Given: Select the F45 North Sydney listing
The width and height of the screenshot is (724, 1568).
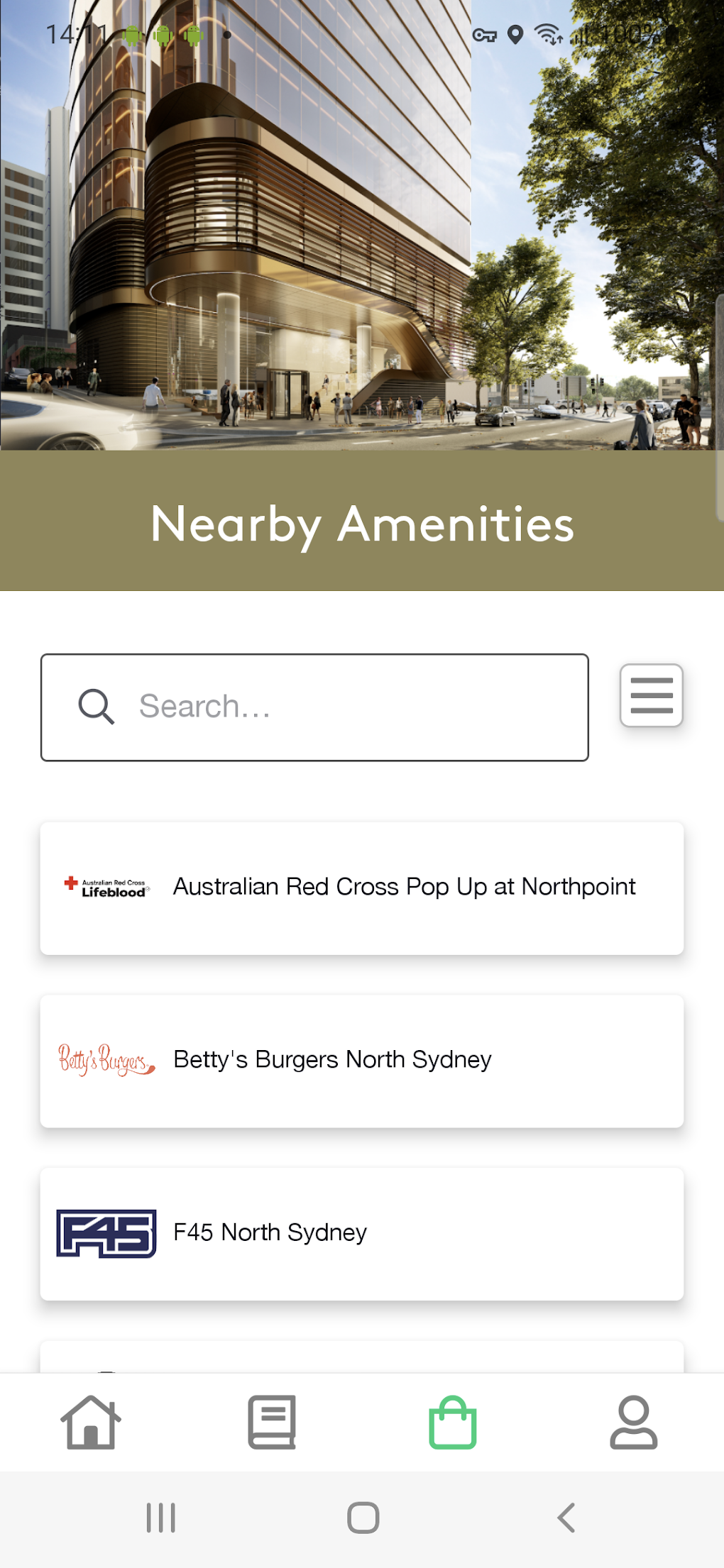Looking at the screenshot, I should coord(362,1234).
